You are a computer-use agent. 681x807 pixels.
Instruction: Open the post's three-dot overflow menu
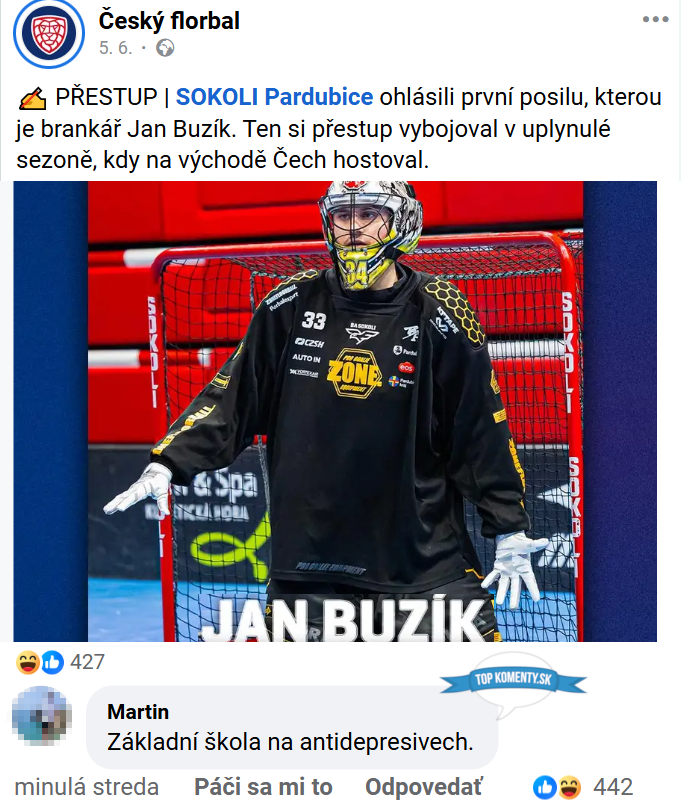click(655, 20)
